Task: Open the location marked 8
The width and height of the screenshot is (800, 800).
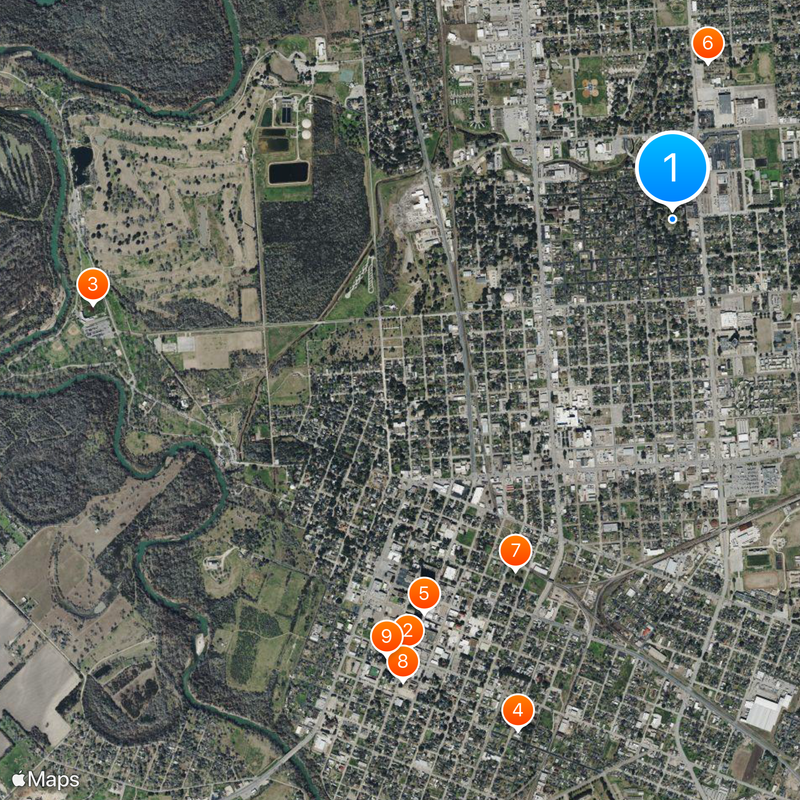Action: tap(403, 660)
